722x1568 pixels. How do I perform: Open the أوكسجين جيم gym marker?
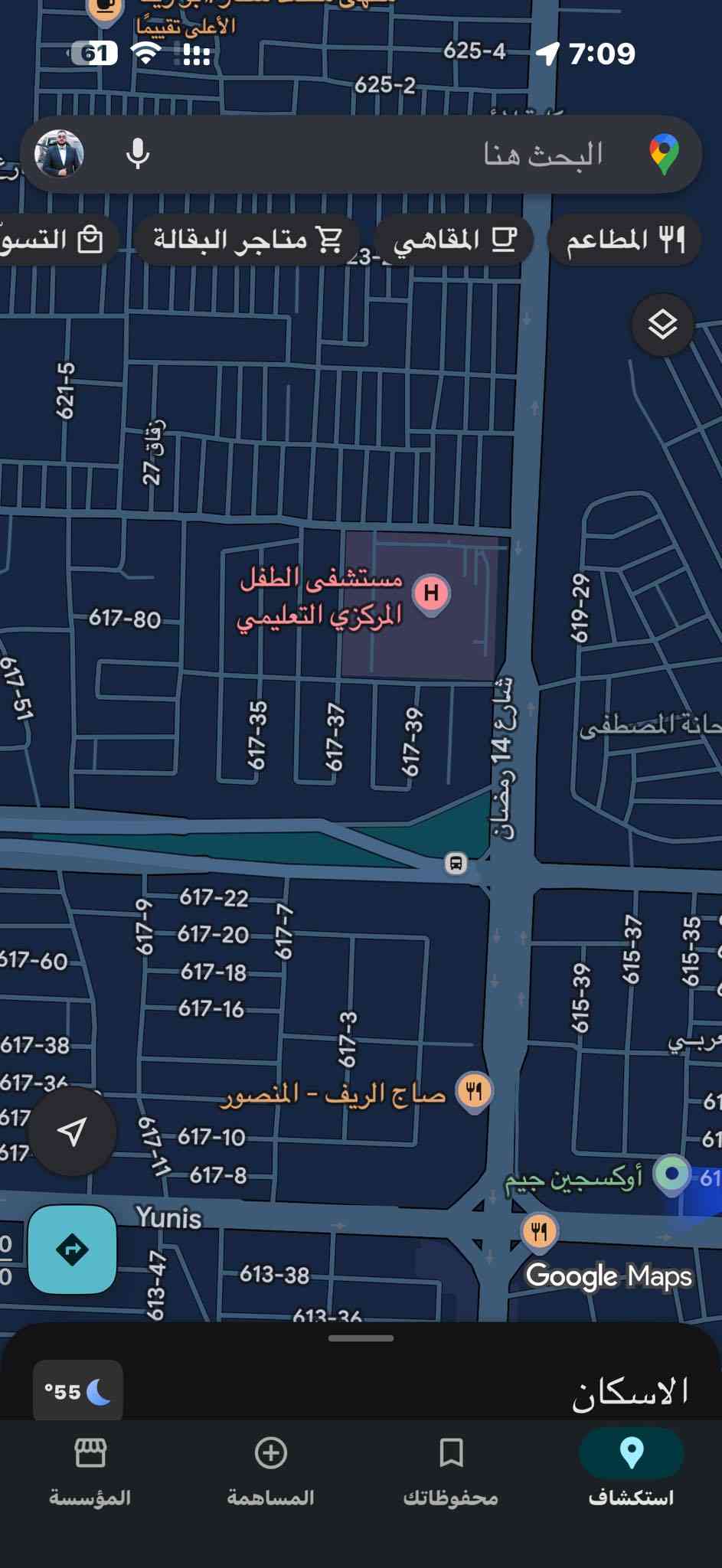click(671, 1174)
